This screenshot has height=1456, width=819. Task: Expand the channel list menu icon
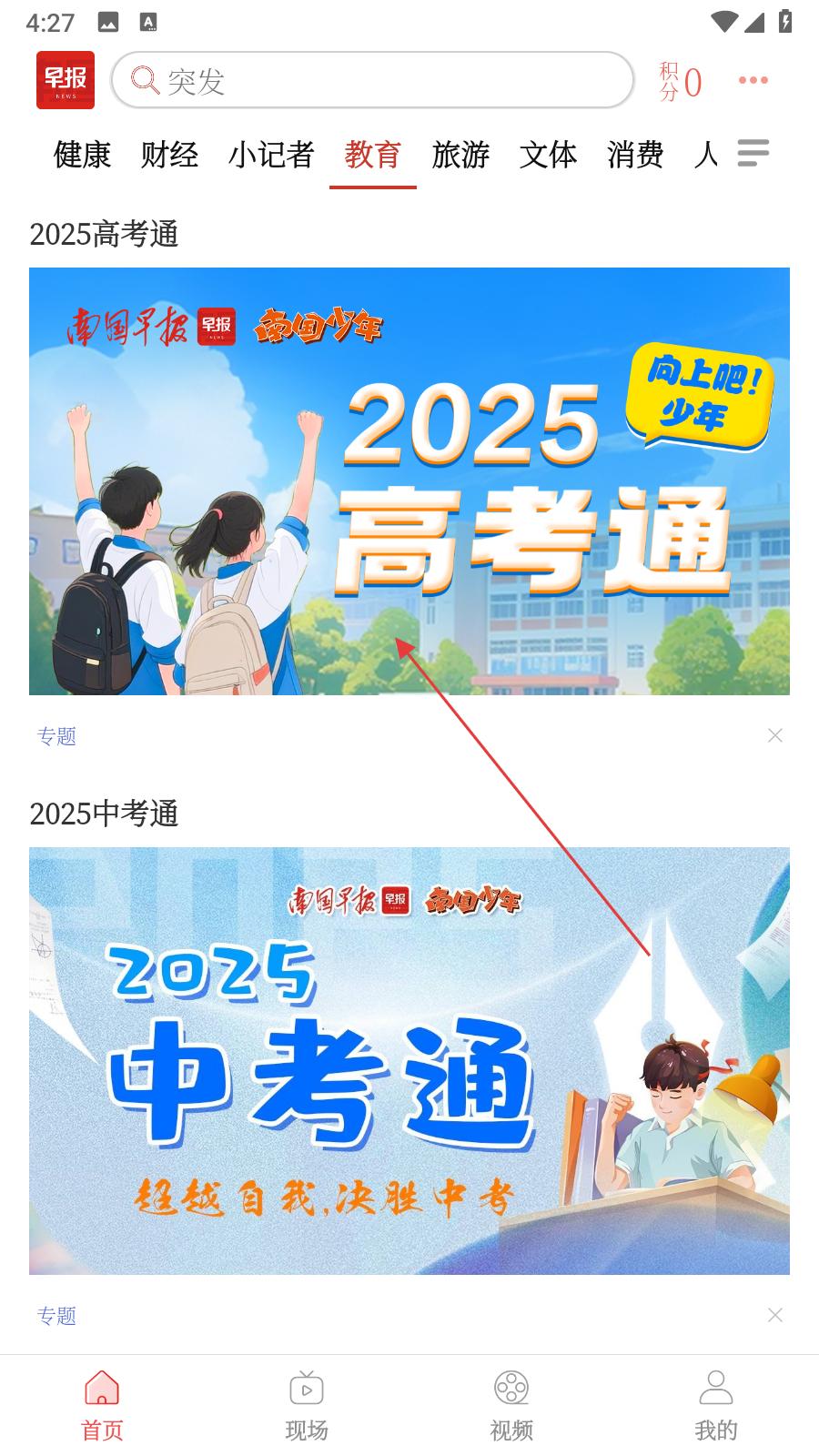tap(753, 153)
